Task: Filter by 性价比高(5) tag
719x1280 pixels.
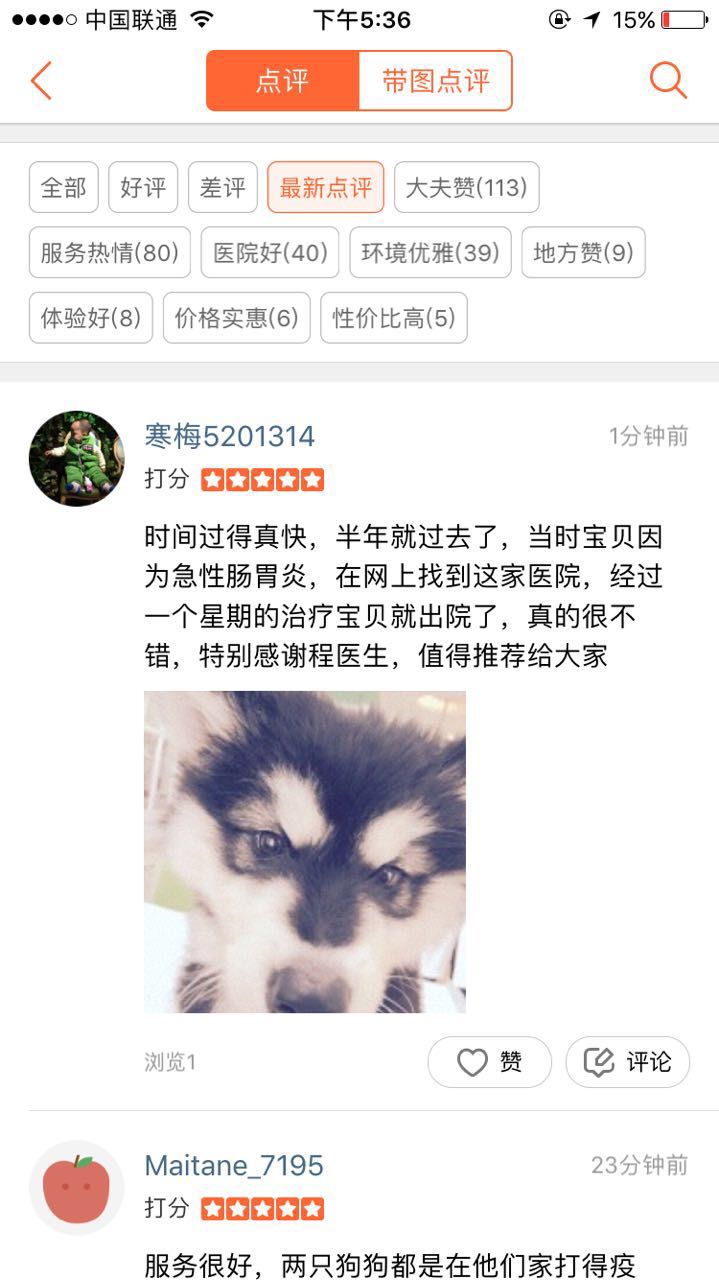Action: point(394,318)
